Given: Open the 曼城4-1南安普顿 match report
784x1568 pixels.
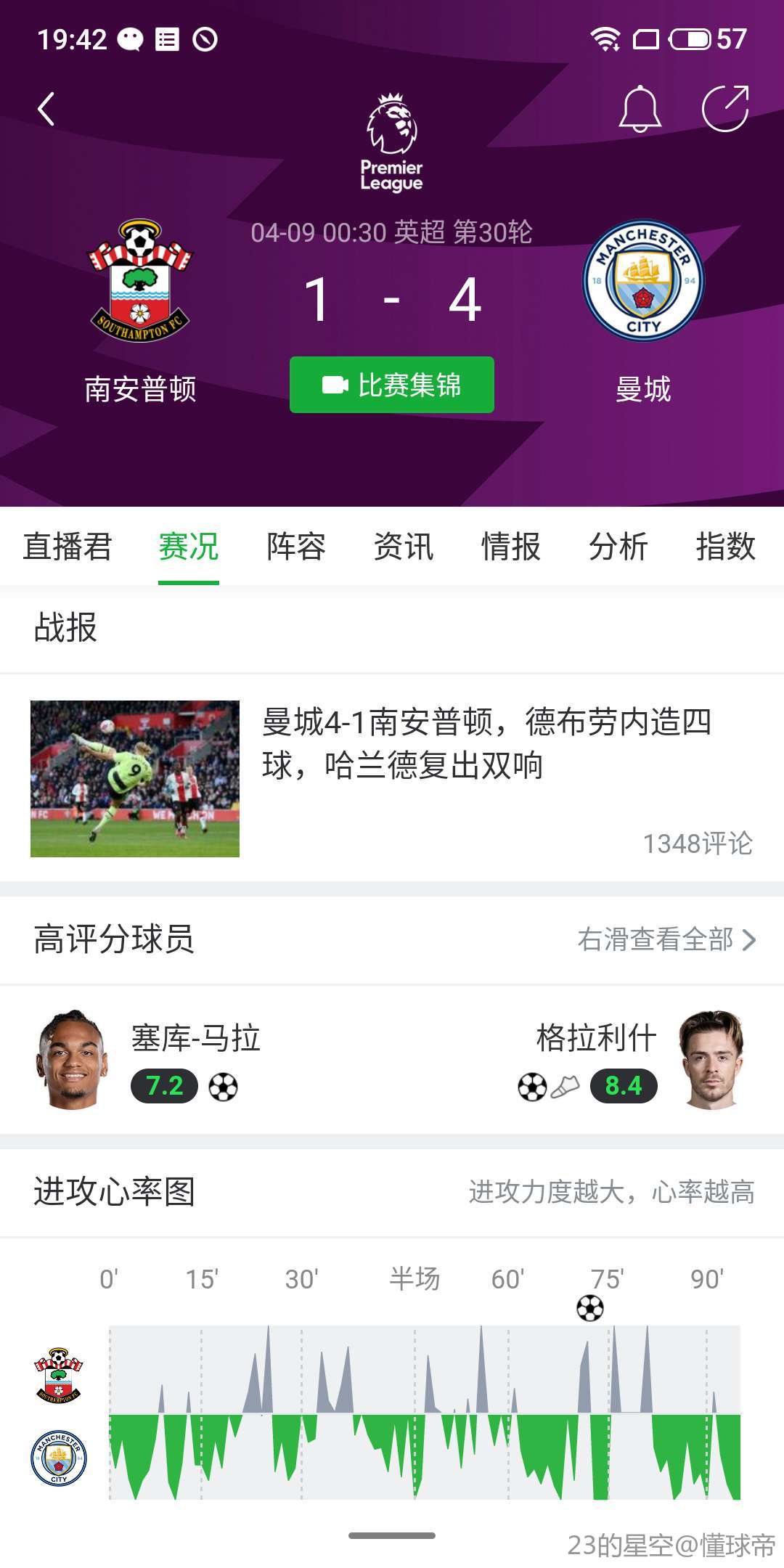Looking at the screenshot, I should click(486, 744).
